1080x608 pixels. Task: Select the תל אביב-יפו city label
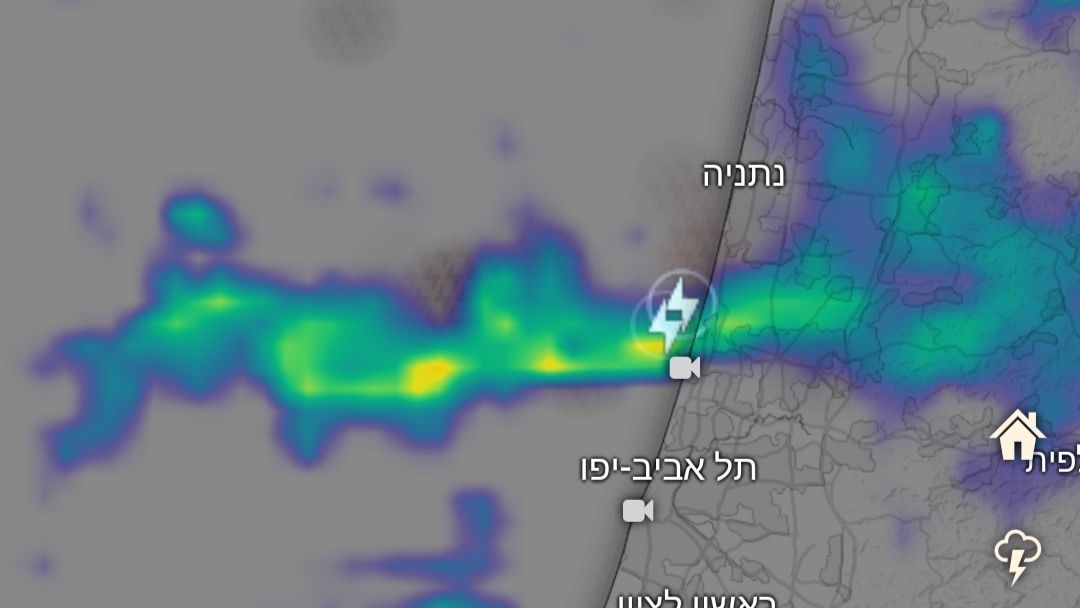(668, 468)
